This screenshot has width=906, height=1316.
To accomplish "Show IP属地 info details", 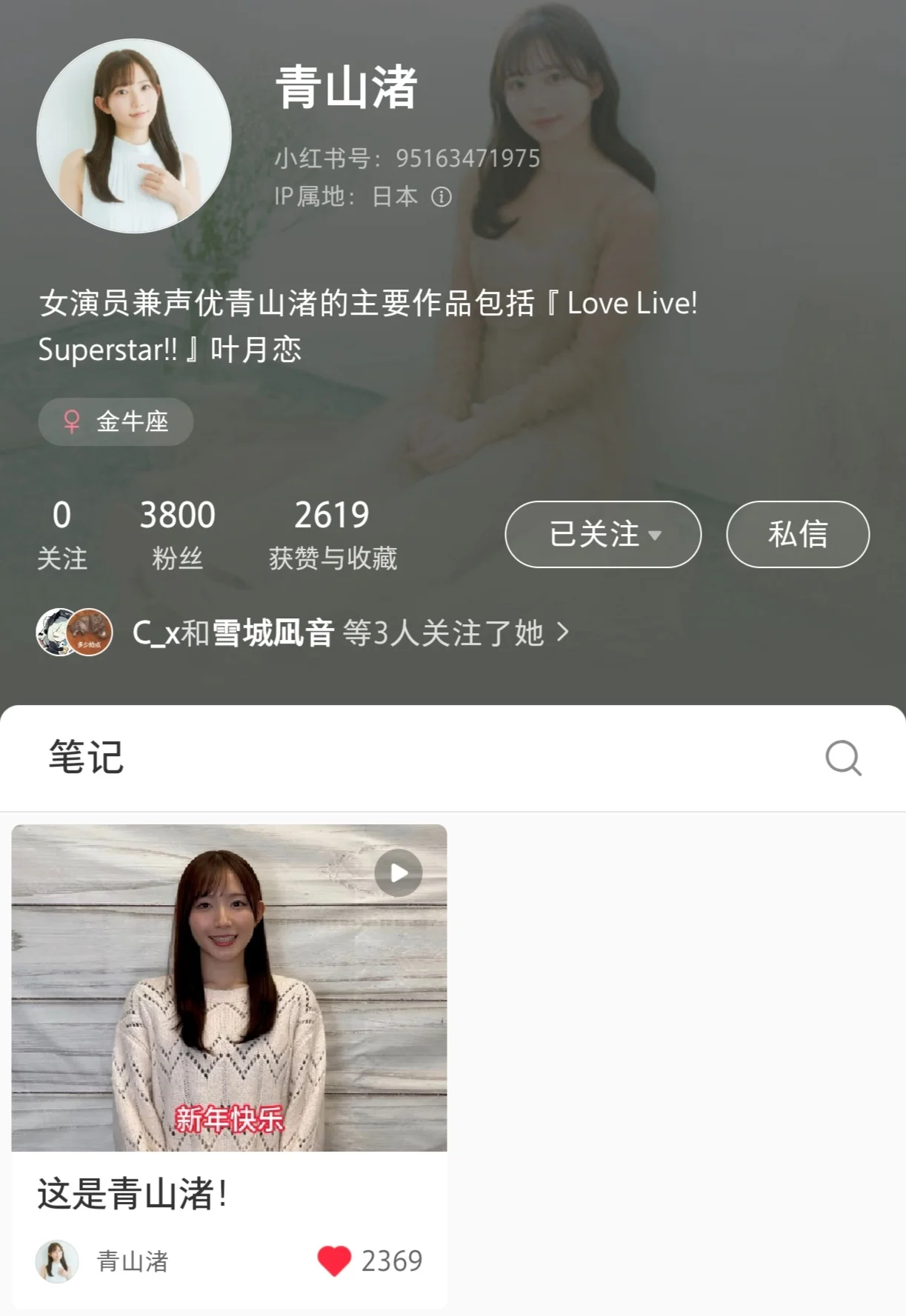I will (x=442, y=197).
